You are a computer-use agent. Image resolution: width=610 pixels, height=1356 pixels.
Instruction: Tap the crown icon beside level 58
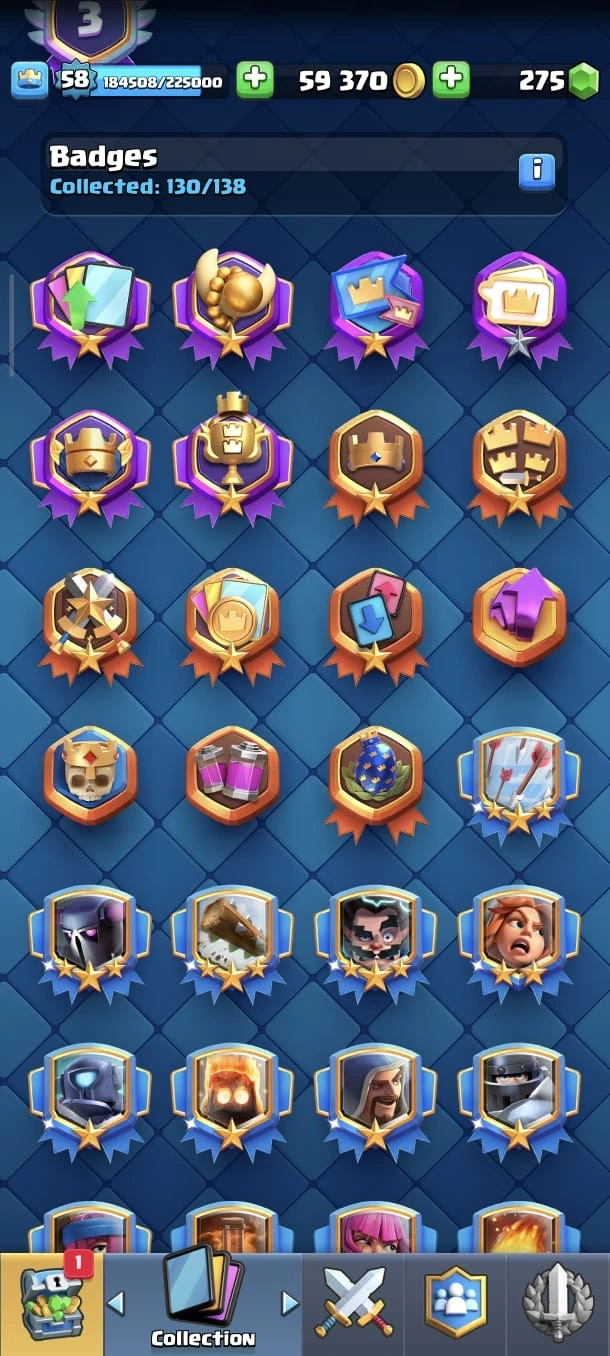tap(30, 81)
